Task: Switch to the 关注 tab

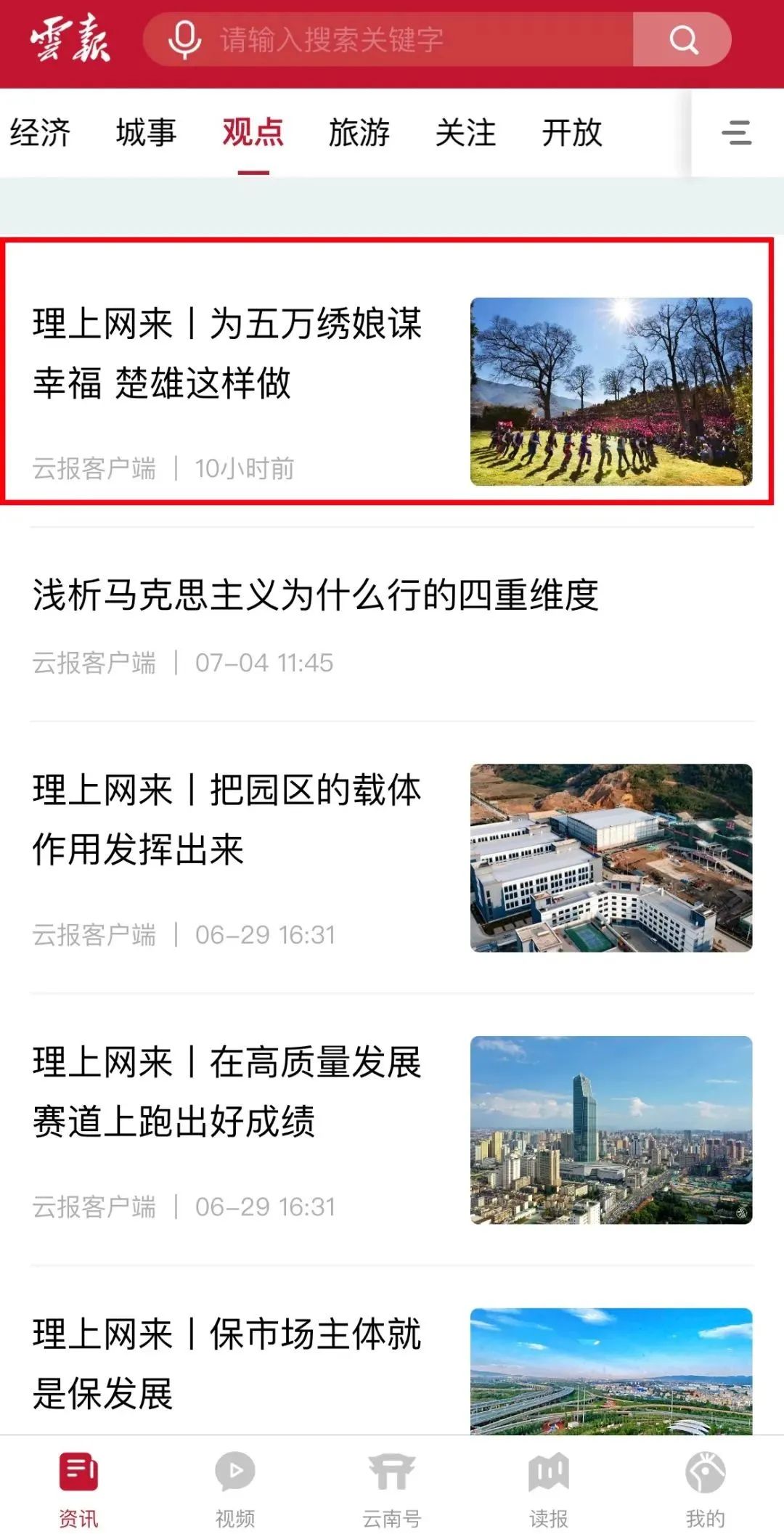Action: (x=465, y=133)
